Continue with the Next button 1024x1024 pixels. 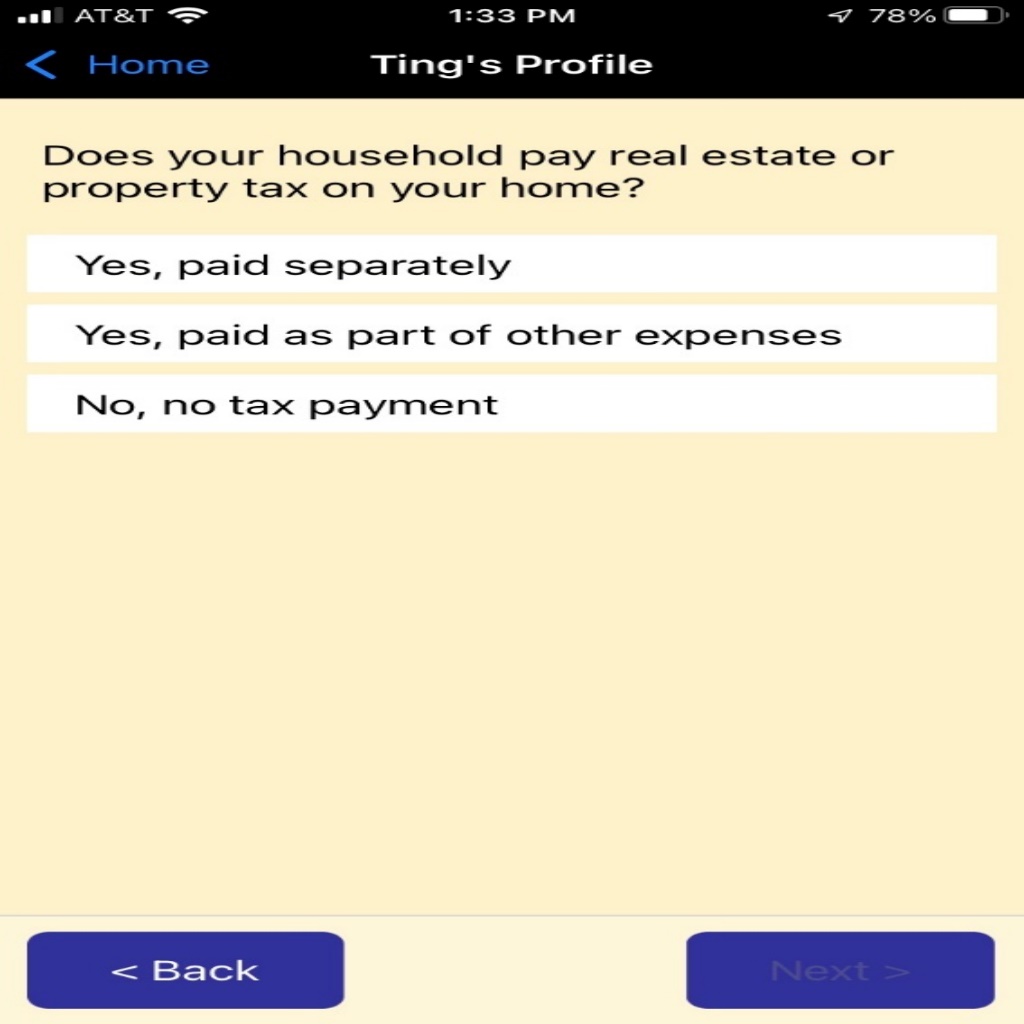(x=839, y=970)
